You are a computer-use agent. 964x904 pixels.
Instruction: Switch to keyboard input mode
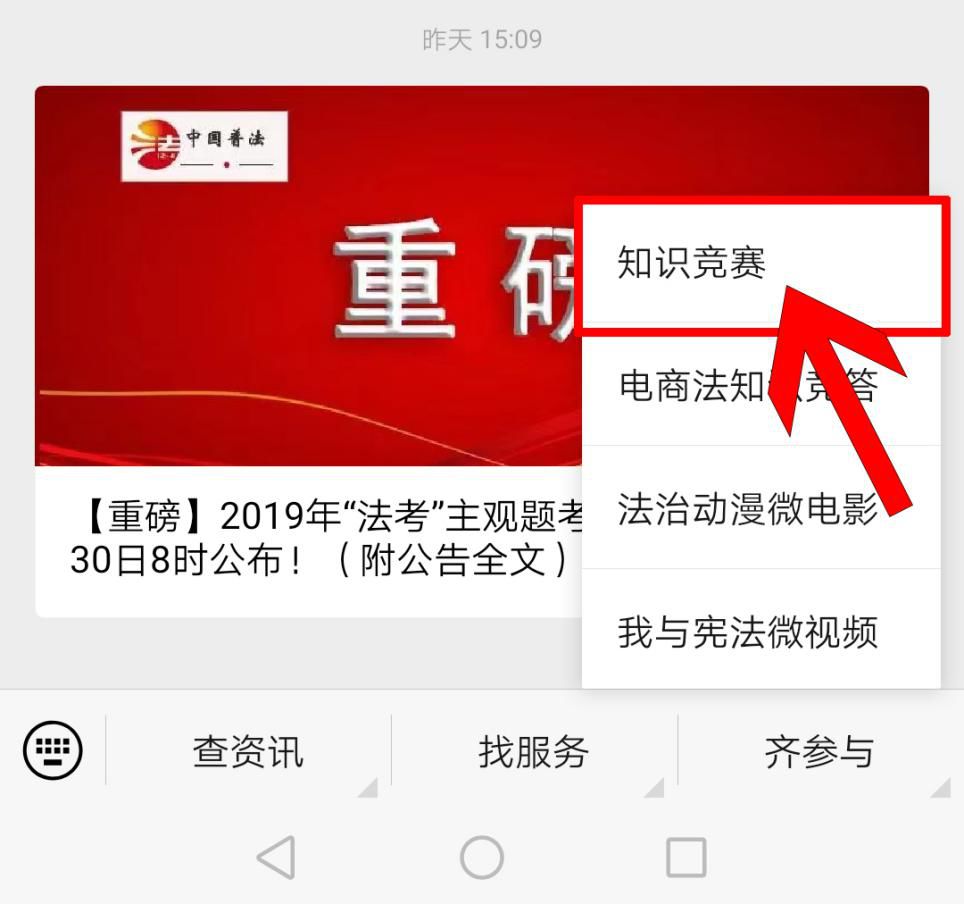53,750
